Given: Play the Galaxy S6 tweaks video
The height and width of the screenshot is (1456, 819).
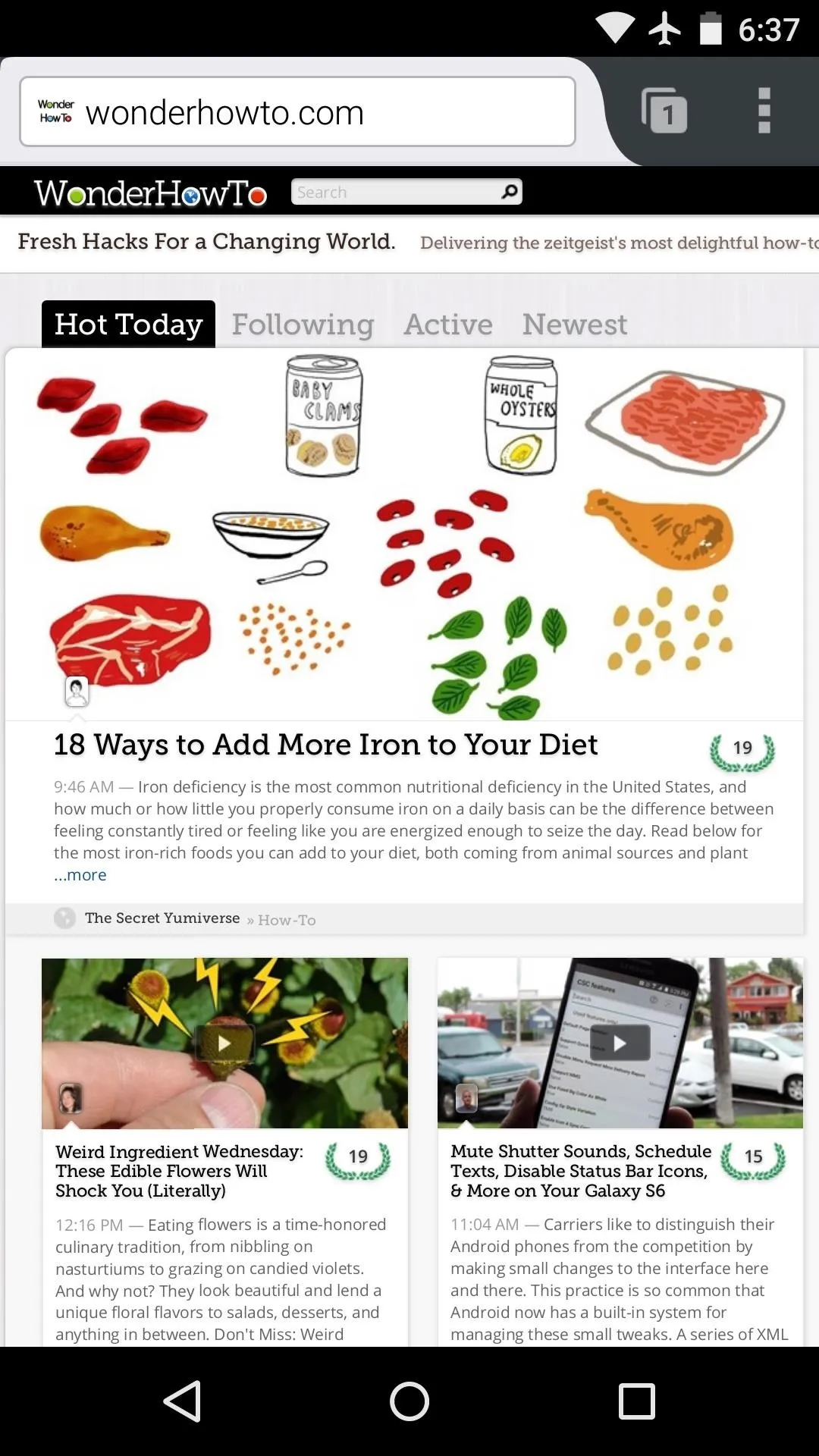Looking at the screenshot, I should click(620, 1043).
